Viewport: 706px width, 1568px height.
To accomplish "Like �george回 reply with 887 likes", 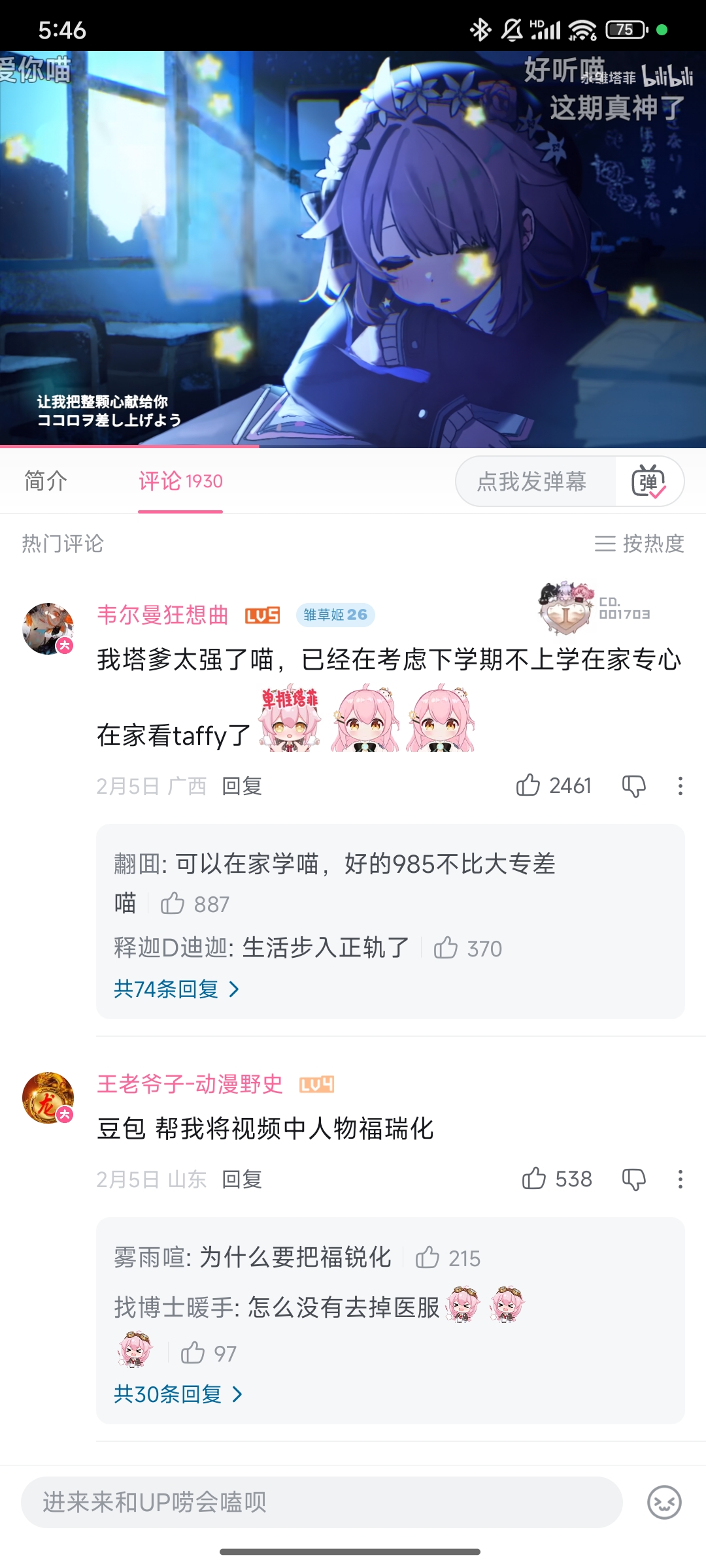I will pos(173,904).
